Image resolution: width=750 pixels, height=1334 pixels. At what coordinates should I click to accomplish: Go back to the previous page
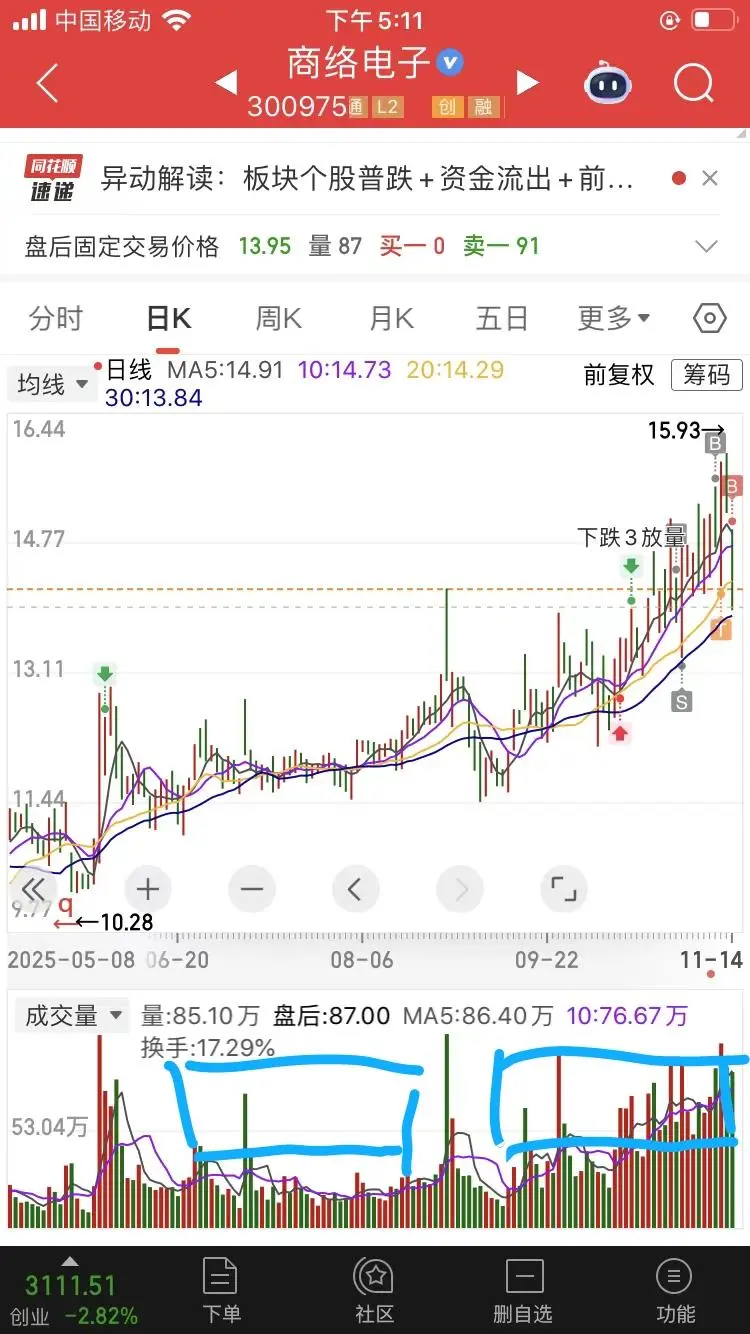pos(47,84)
